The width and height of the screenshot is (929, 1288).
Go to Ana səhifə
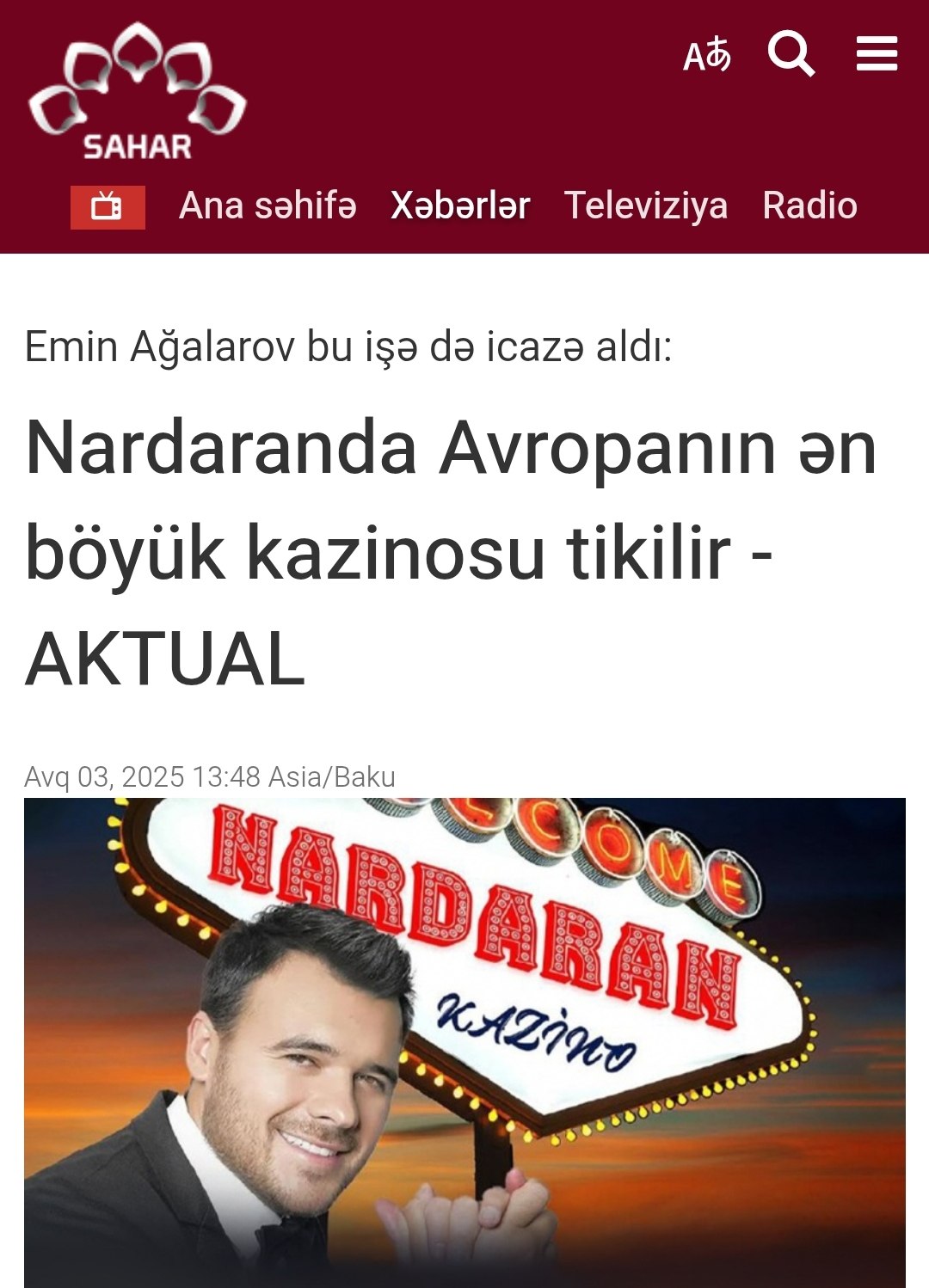(x=268, y=206)
